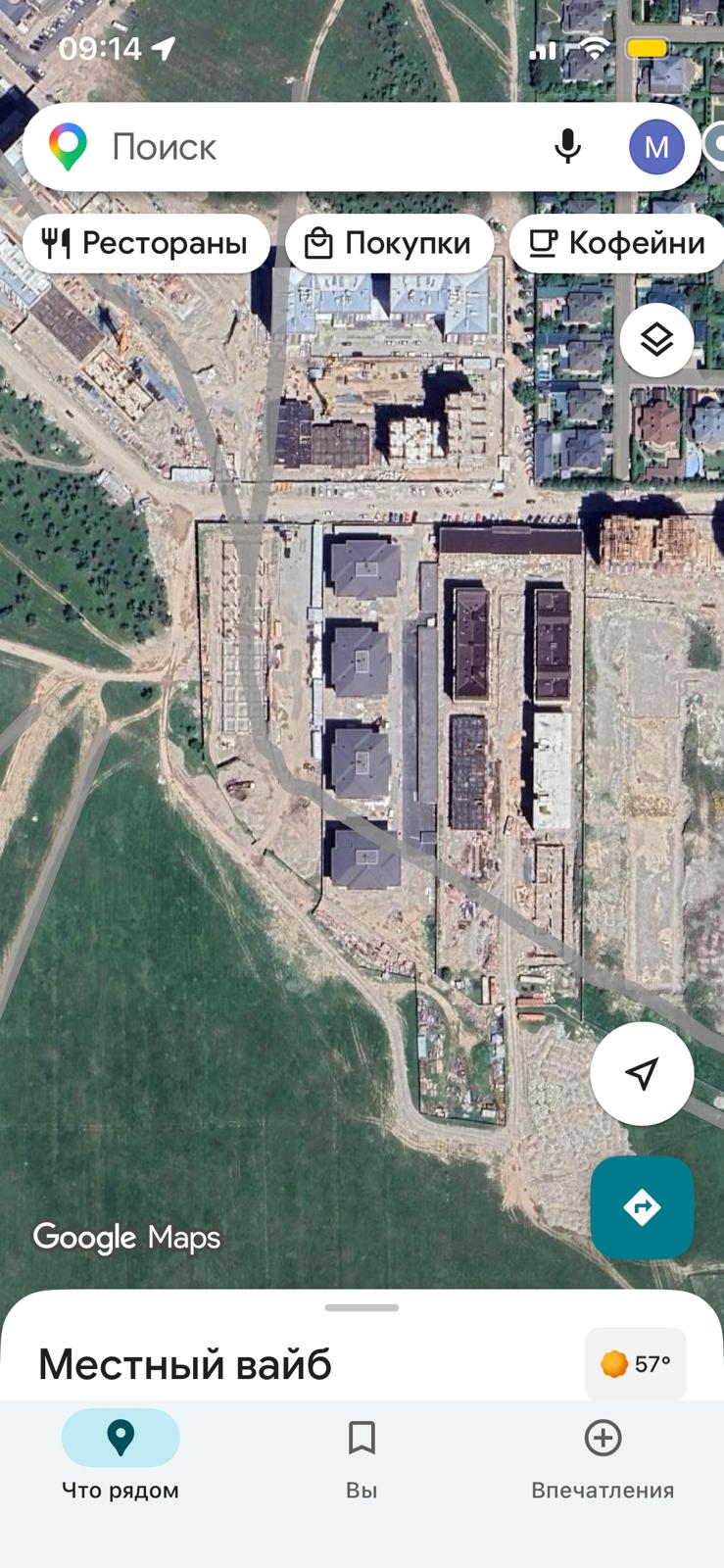Select the Кофейни chip
Viewport: 724px width, 1568px height.
point(617,243)
